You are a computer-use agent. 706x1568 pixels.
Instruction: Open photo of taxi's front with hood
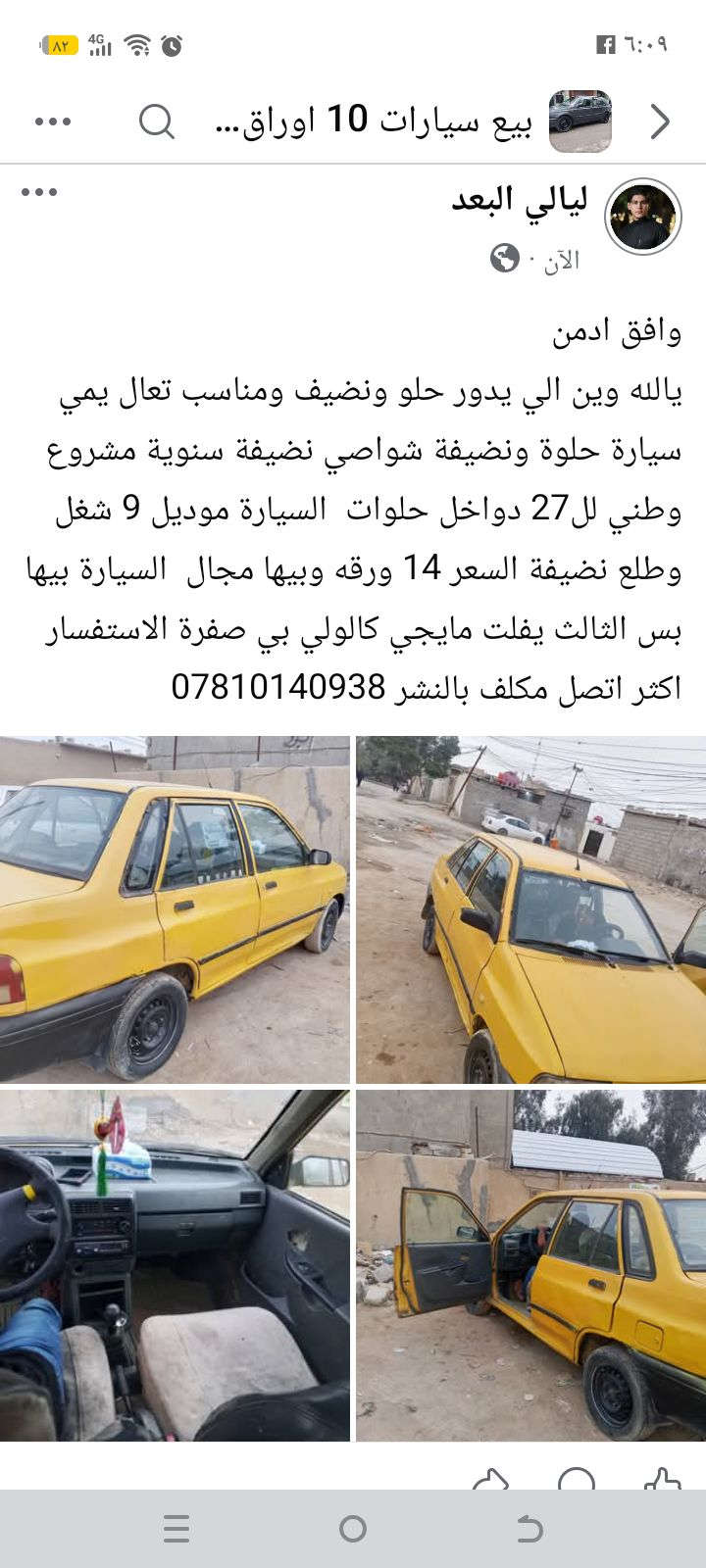pyautogui.click(x=530, y=909)
